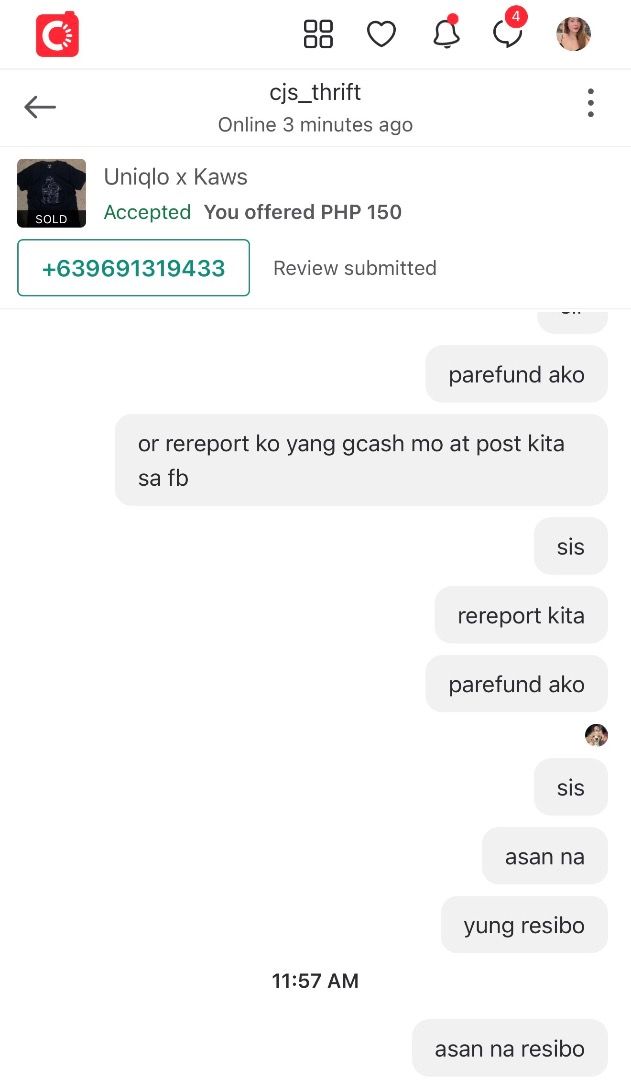Call the seller's number +639691319433
This screenshot has height=1080, width=631.
click(x=134, y=268)
